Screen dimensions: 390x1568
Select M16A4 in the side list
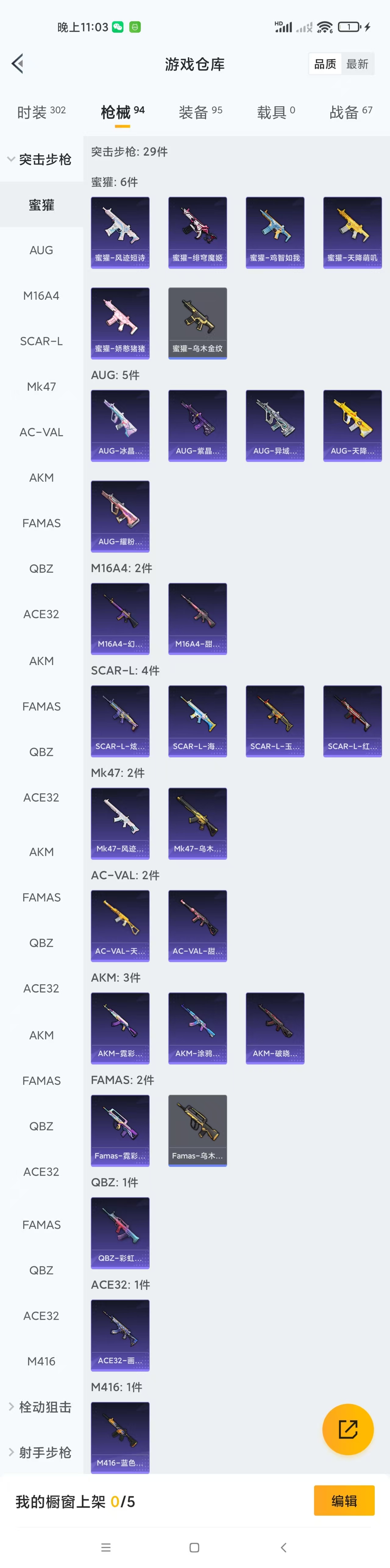[41, 296]
